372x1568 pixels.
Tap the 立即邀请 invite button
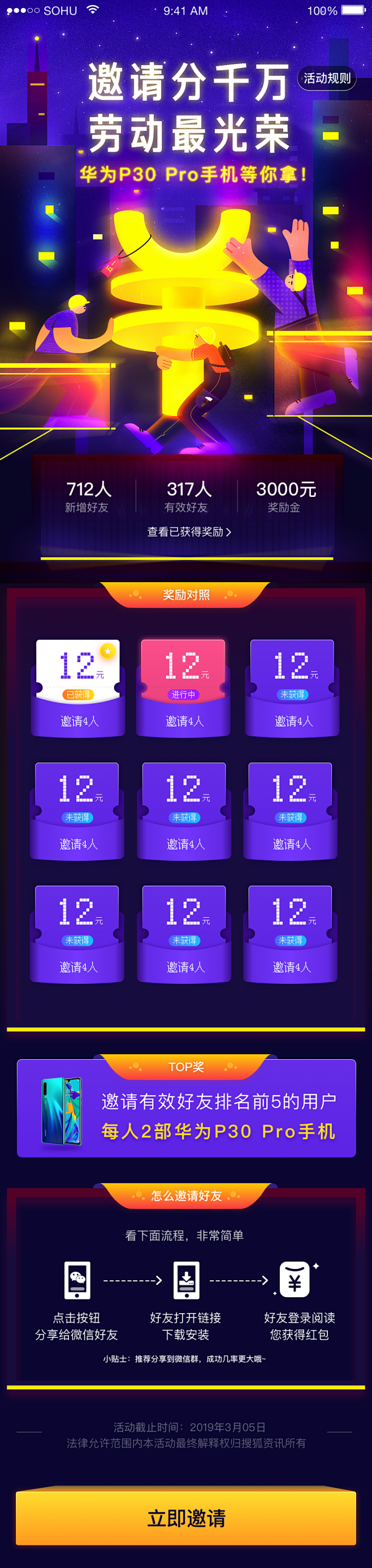click(185, 1518)
